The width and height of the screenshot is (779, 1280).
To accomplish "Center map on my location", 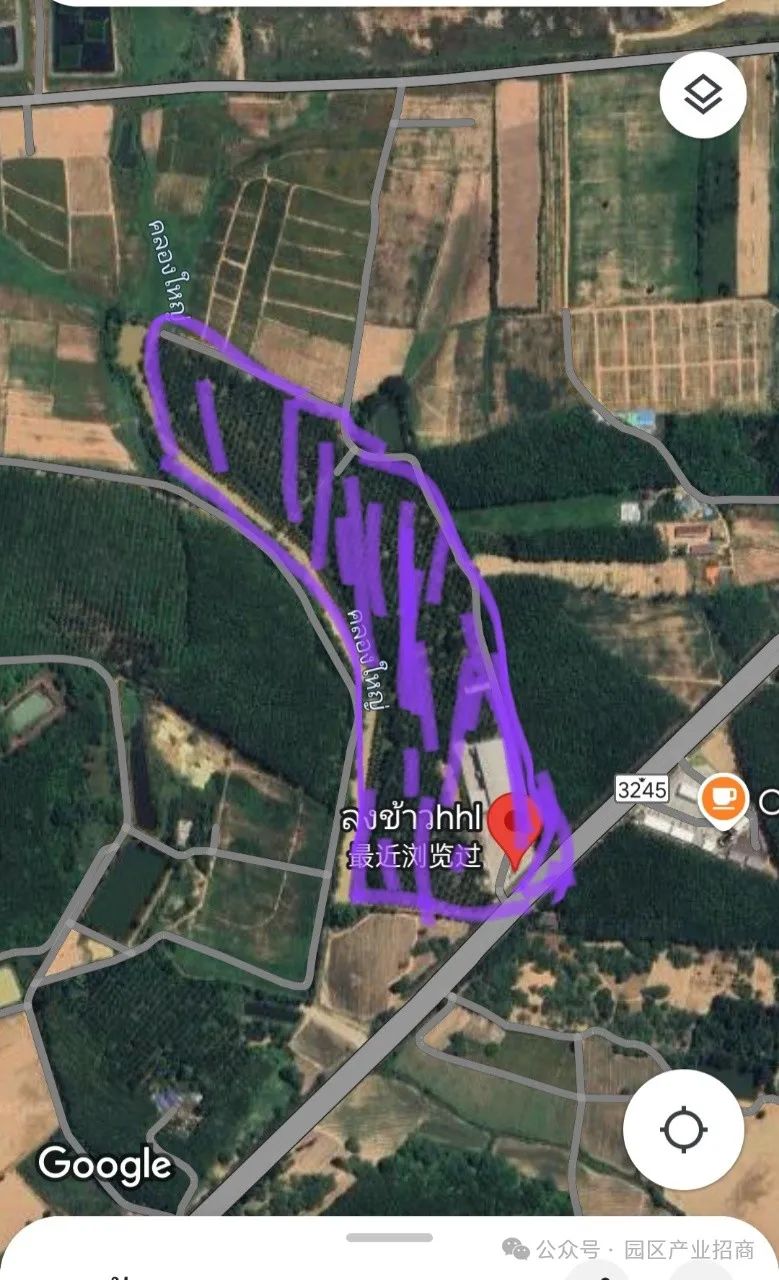I will pyautogui.click(x=684, y=1130).
